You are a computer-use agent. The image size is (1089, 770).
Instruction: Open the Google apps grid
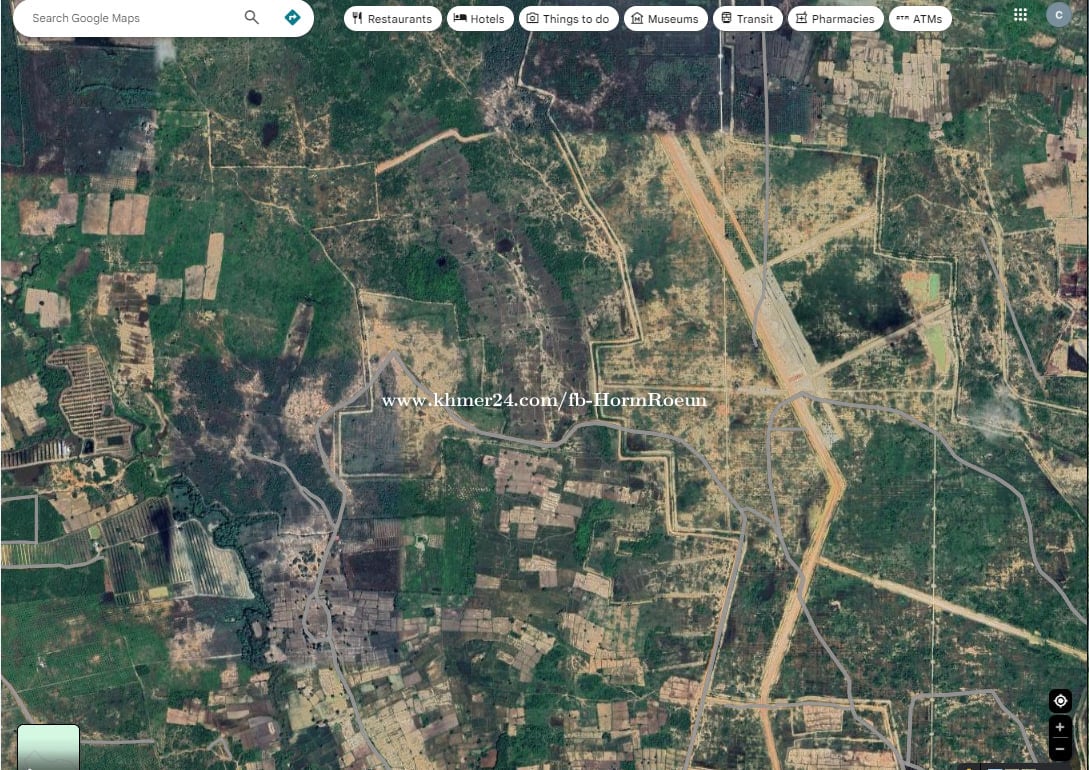[1020, 15]
